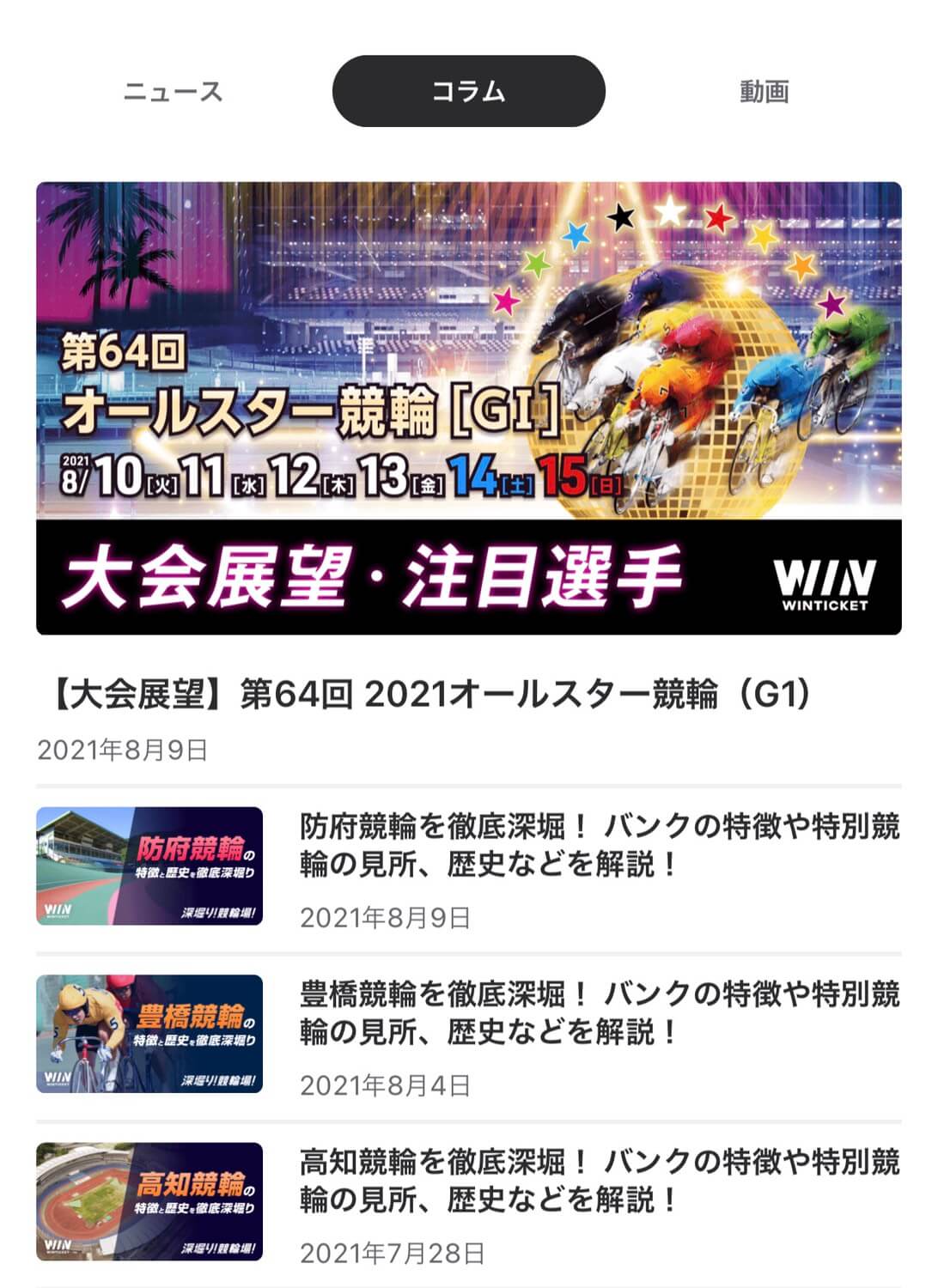938x1288 pixels.
Task: Open the 第64回オールスター競輪 featured banner article
Action: coord(468,409)
